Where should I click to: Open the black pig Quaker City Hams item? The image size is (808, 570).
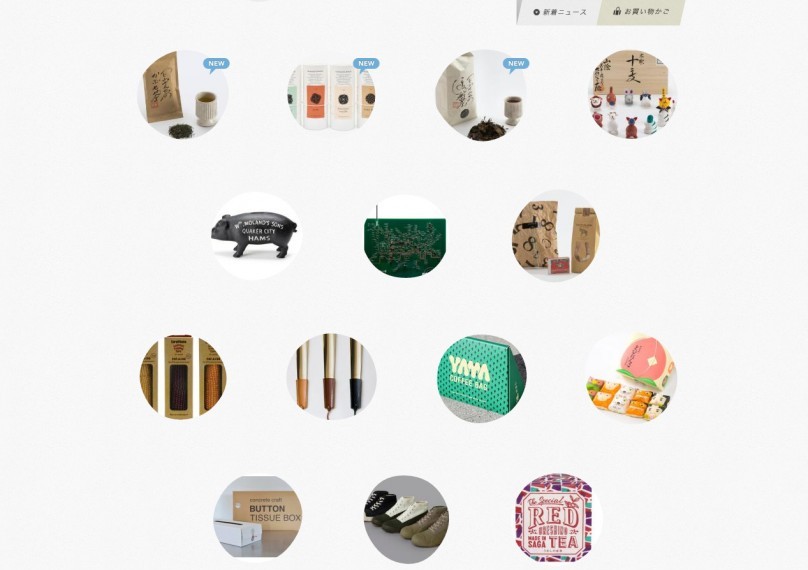pos(256,236)
